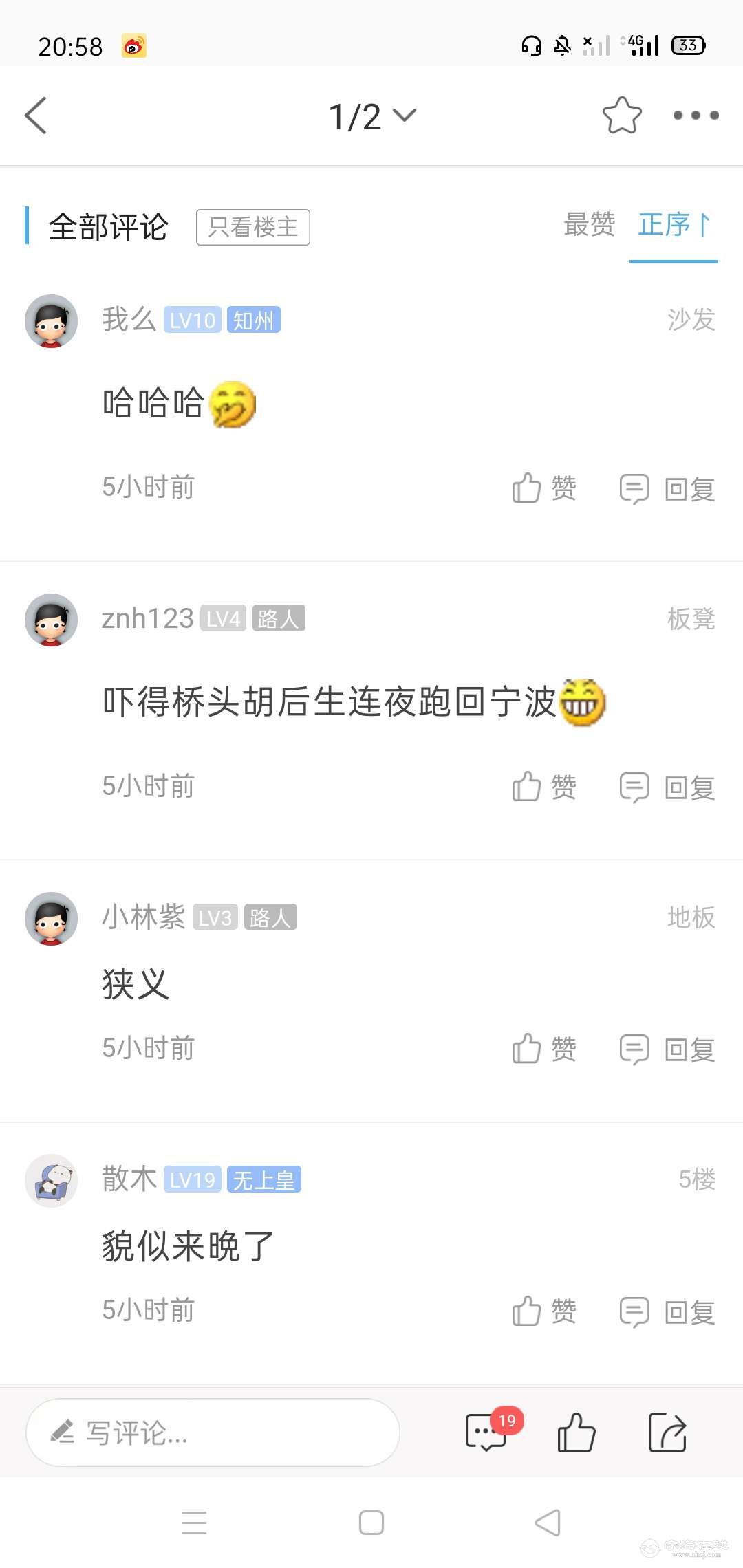The image size is (743, 1568).
Task: Open the three-dot overflow menu
Action: (x=696, y=116)
